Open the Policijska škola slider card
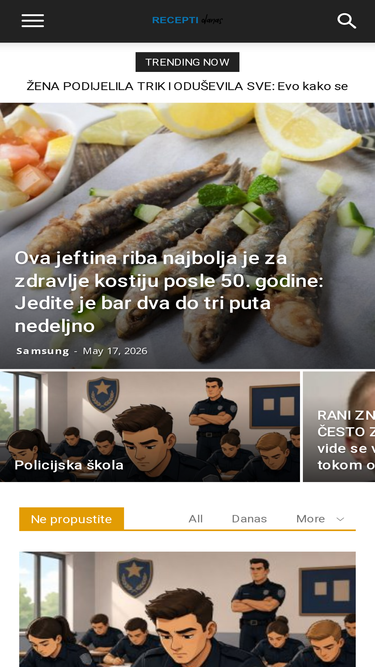 click(x=150, y=427)
